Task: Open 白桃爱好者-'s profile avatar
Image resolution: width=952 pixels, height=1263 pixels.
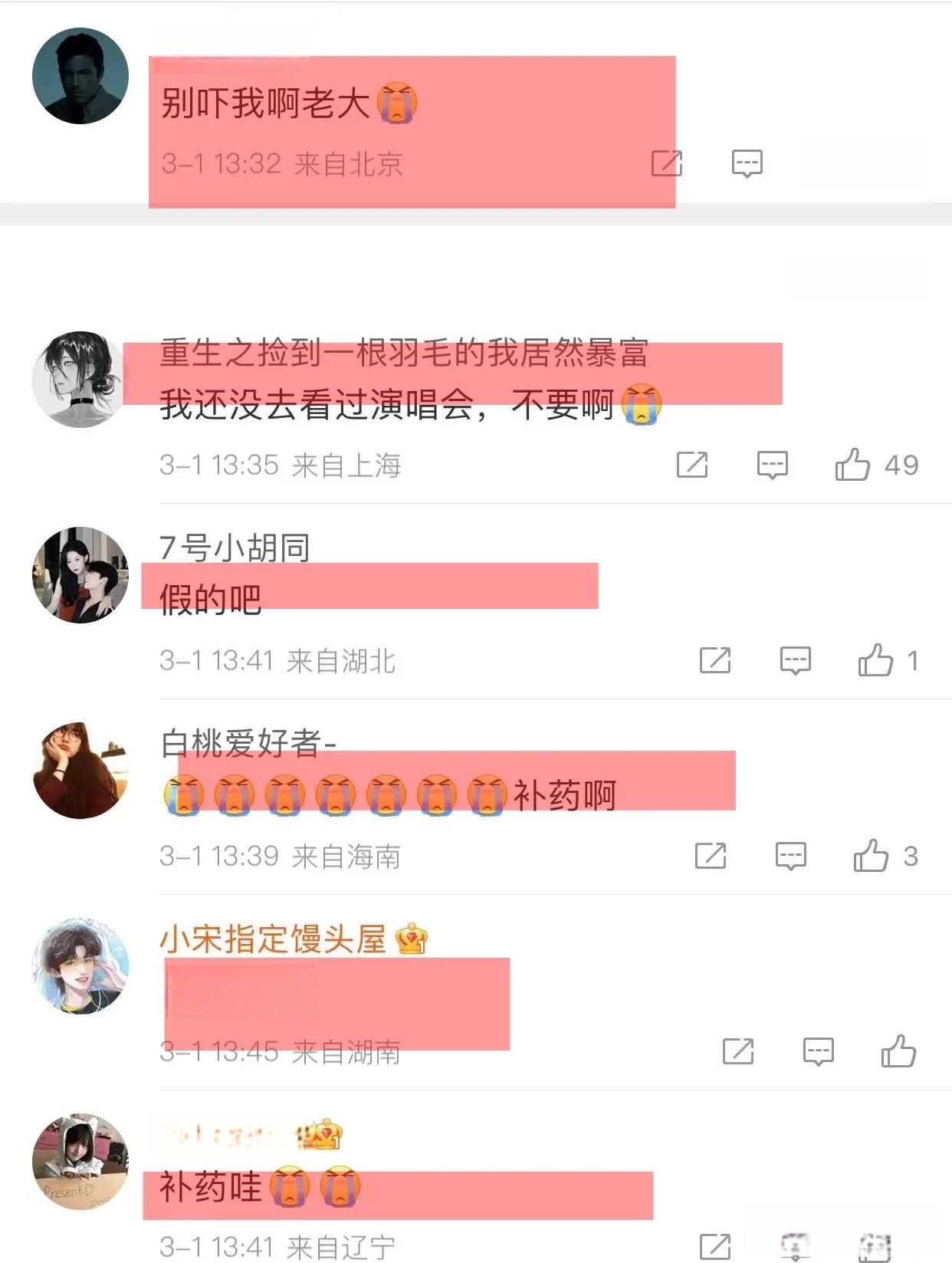Action: 80,770
